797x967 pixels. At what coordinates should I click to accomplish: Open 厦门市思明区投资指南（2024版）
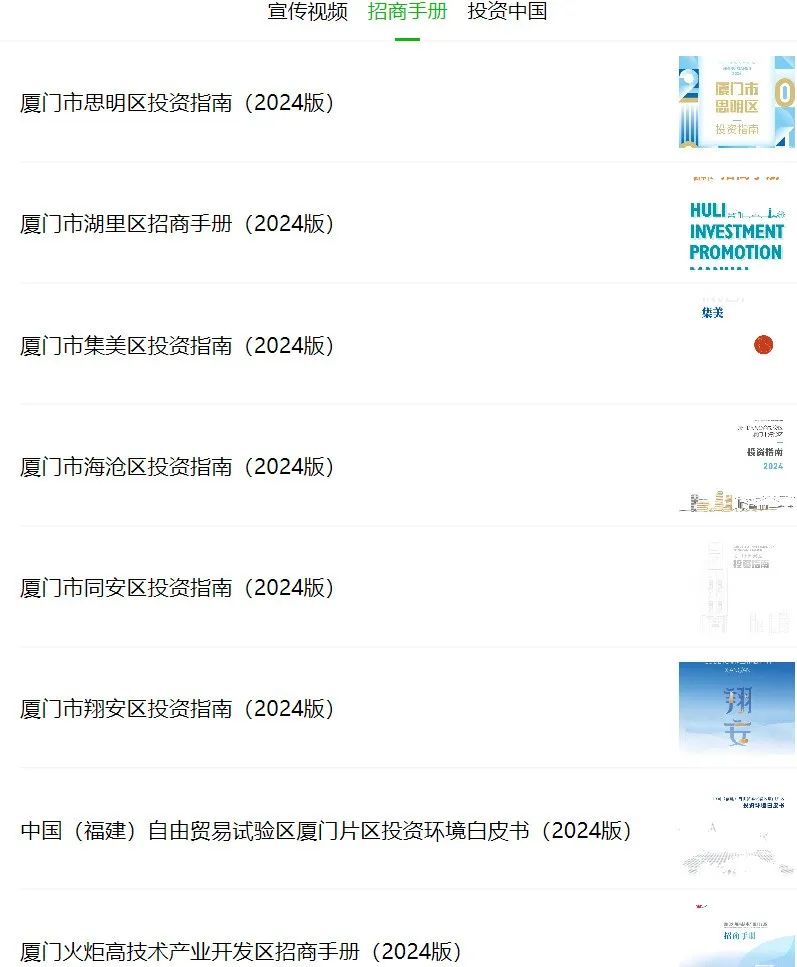pyautogui.click(x=178, y=102)
